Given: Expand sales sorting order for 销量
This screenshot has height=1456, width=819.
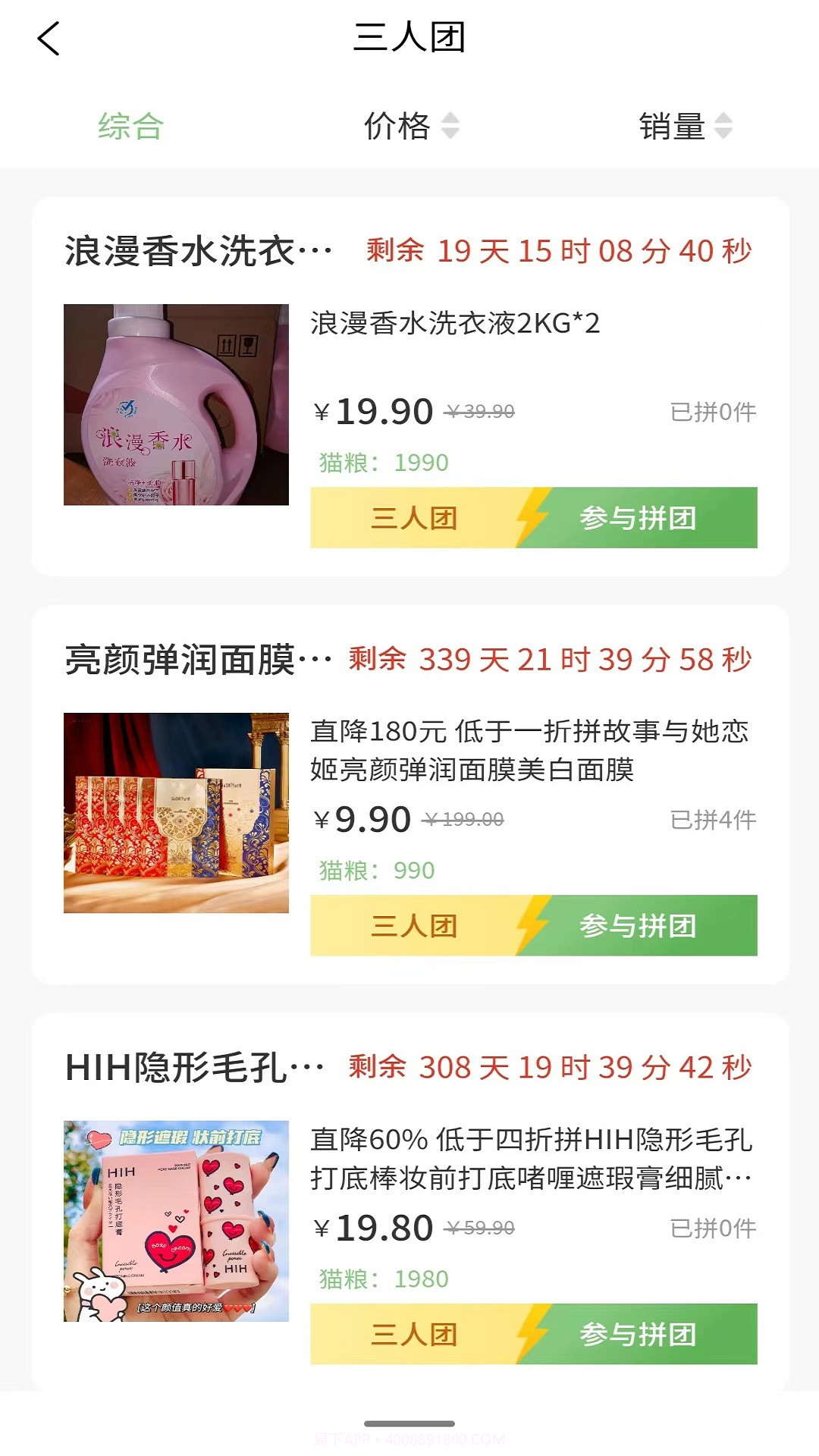Looking at the screenshot, I should 726,127.
